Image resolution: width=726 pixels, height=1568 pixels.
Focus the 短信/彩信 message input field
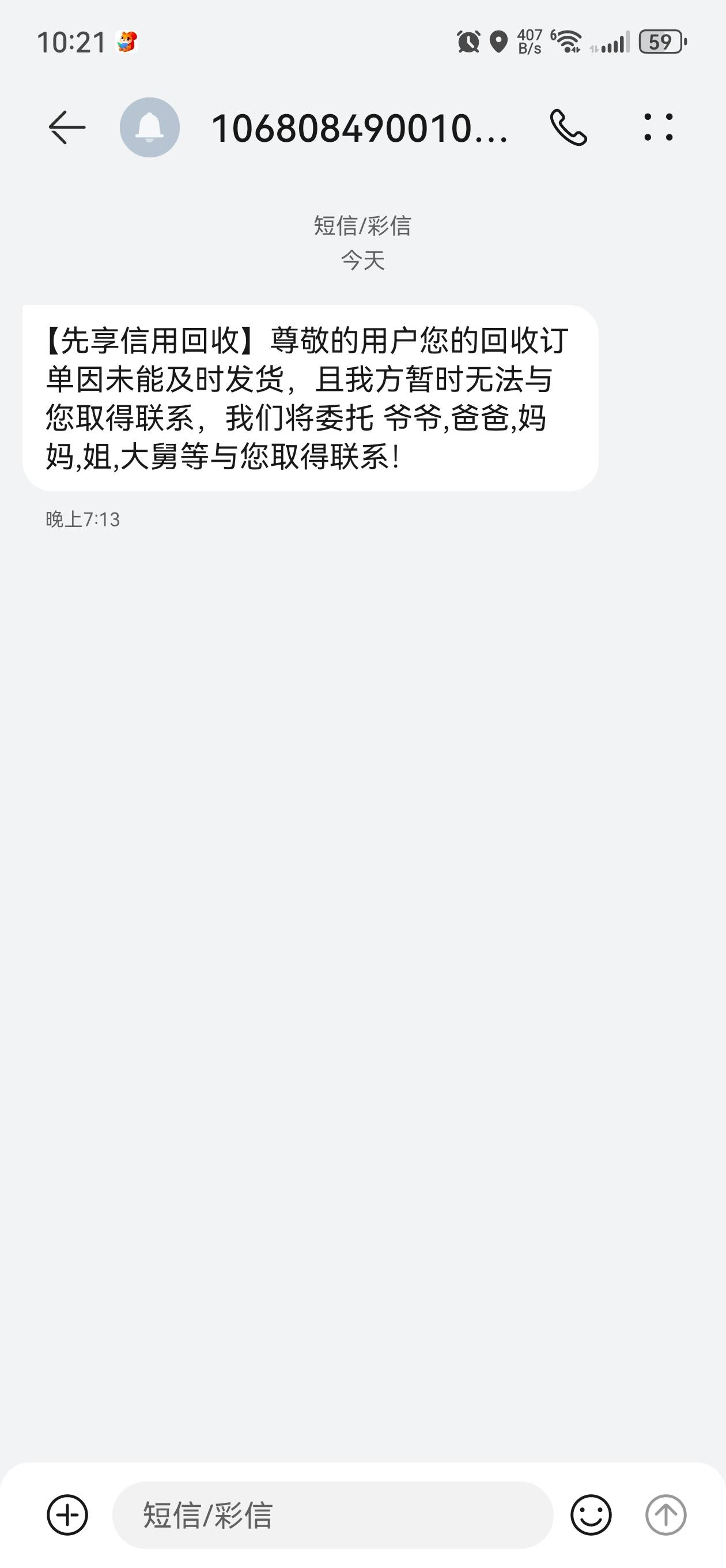pos(333,1514)
